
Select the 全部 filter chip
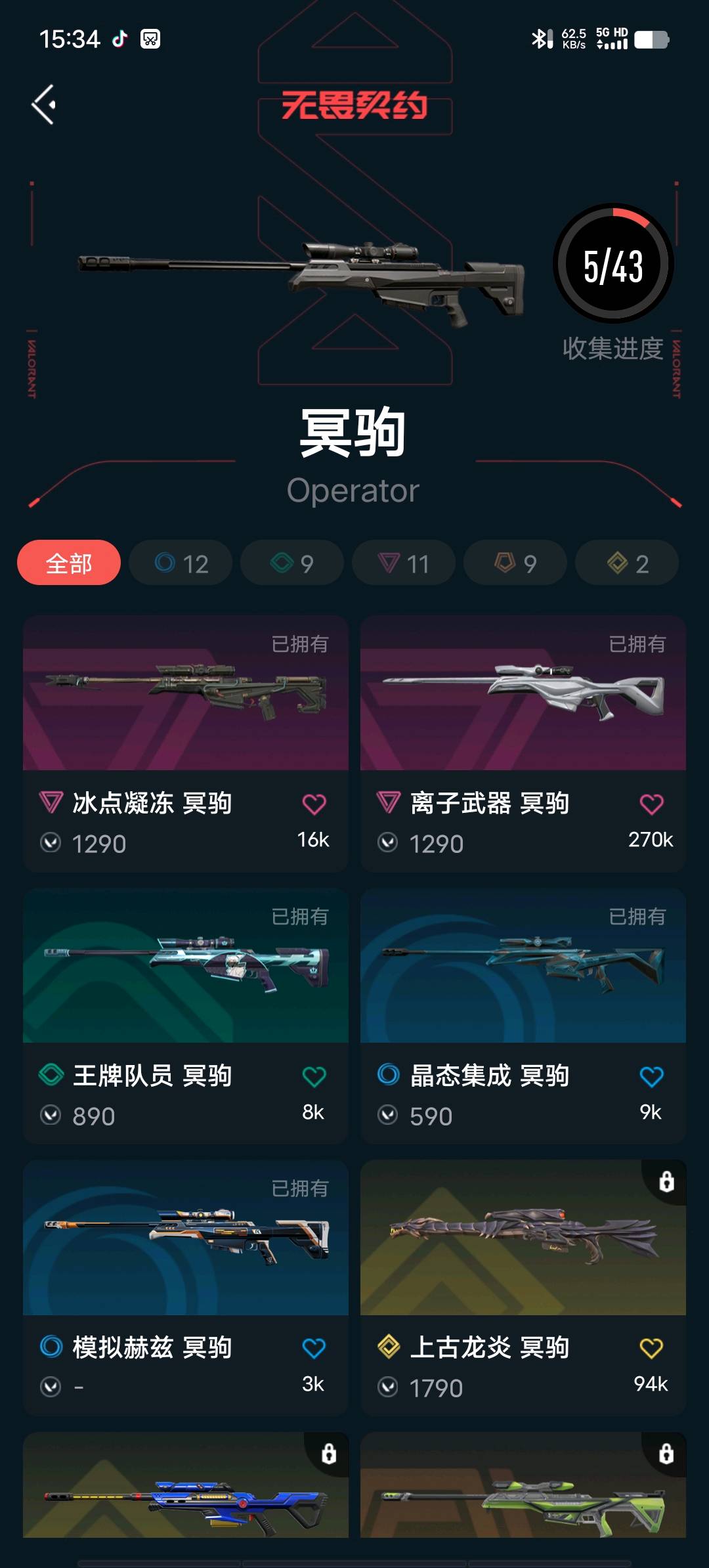click(x=69, y=563)
